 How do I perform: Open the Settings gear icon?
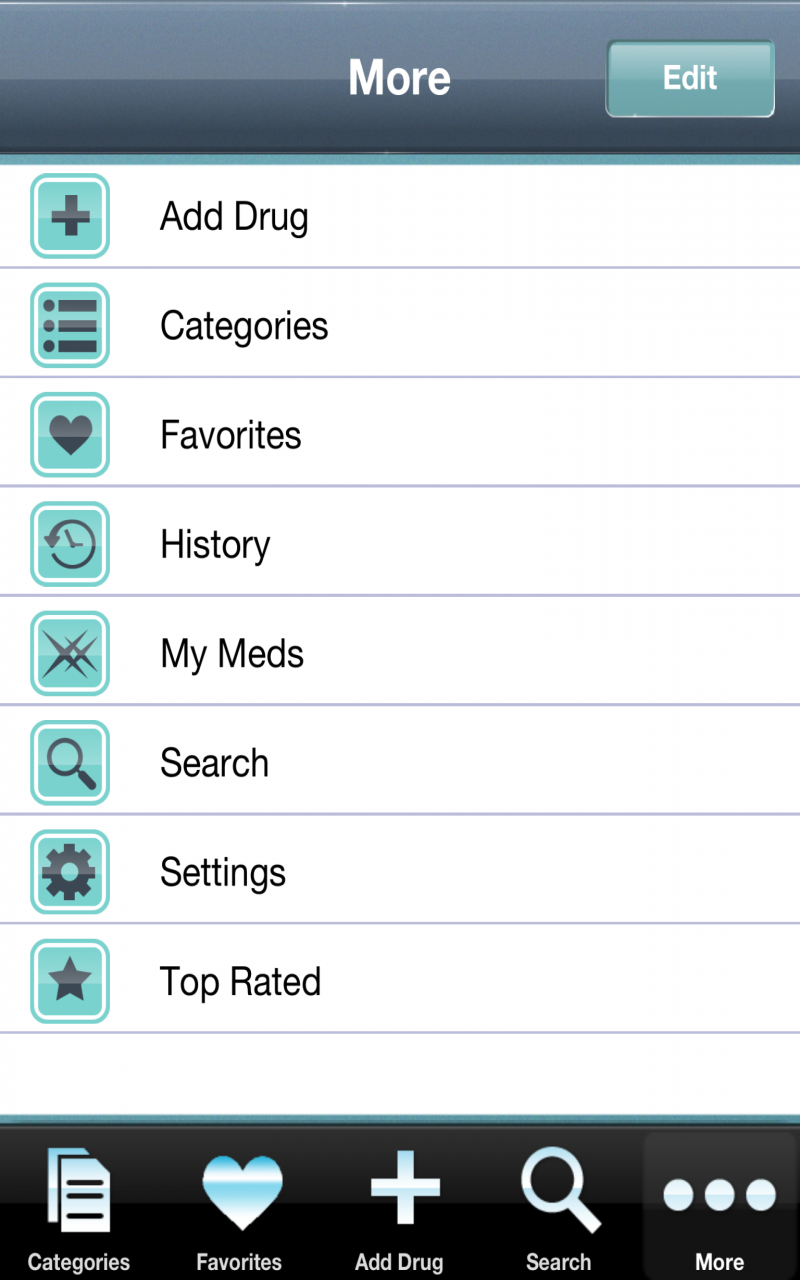tap(69, 871)
